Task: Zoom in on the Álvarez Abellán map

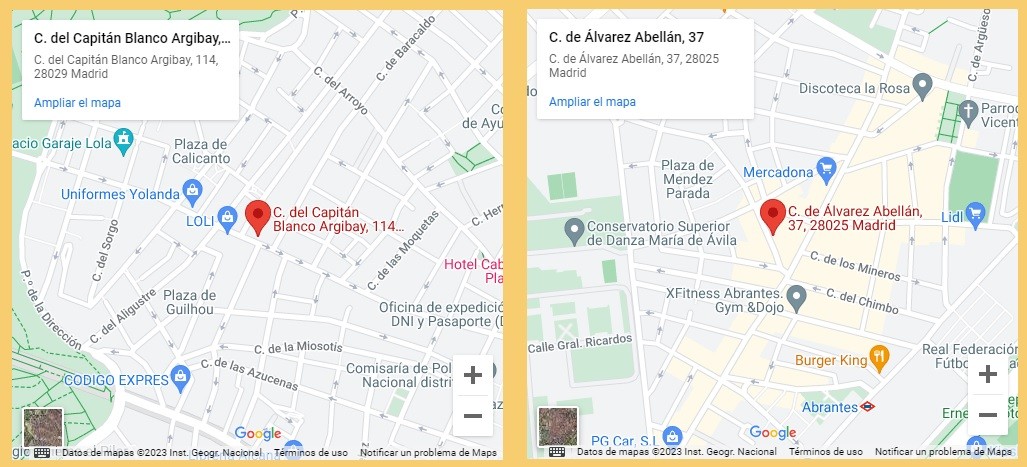Action: 988,375
